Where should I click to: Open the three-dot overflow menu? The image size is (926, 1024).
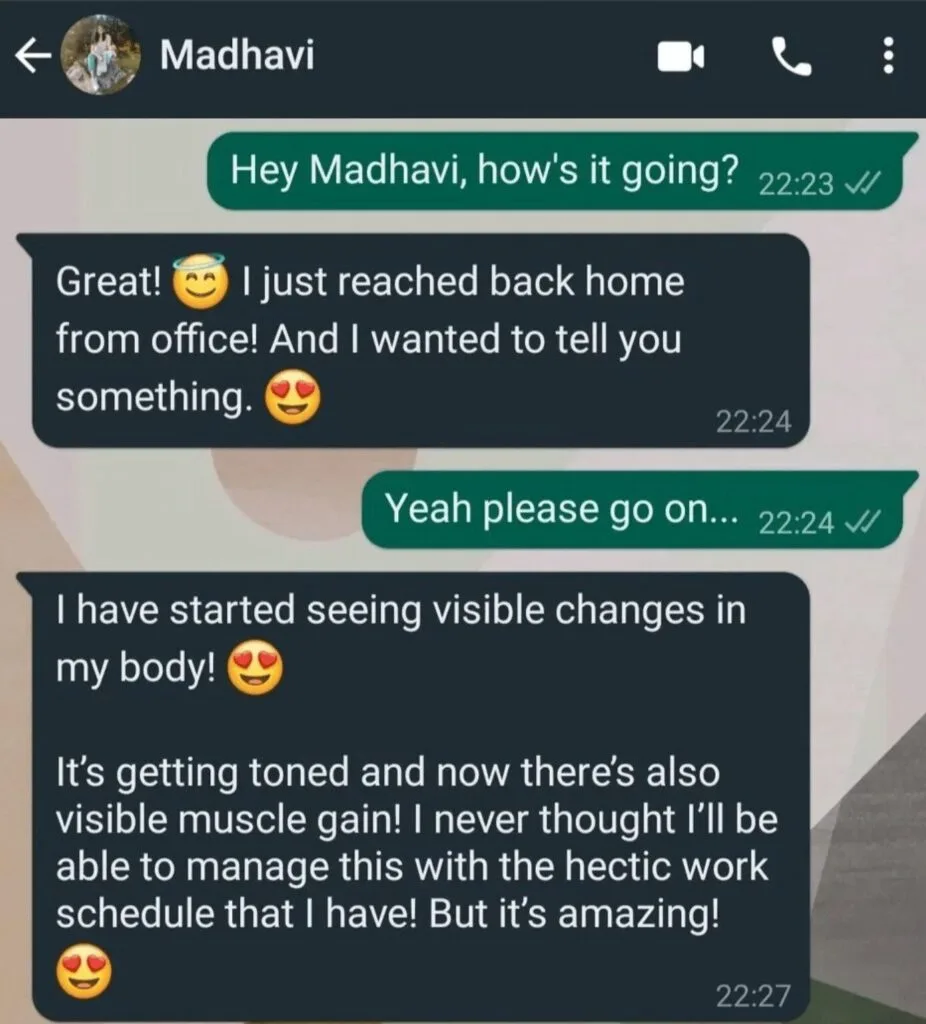pos(887,58)
